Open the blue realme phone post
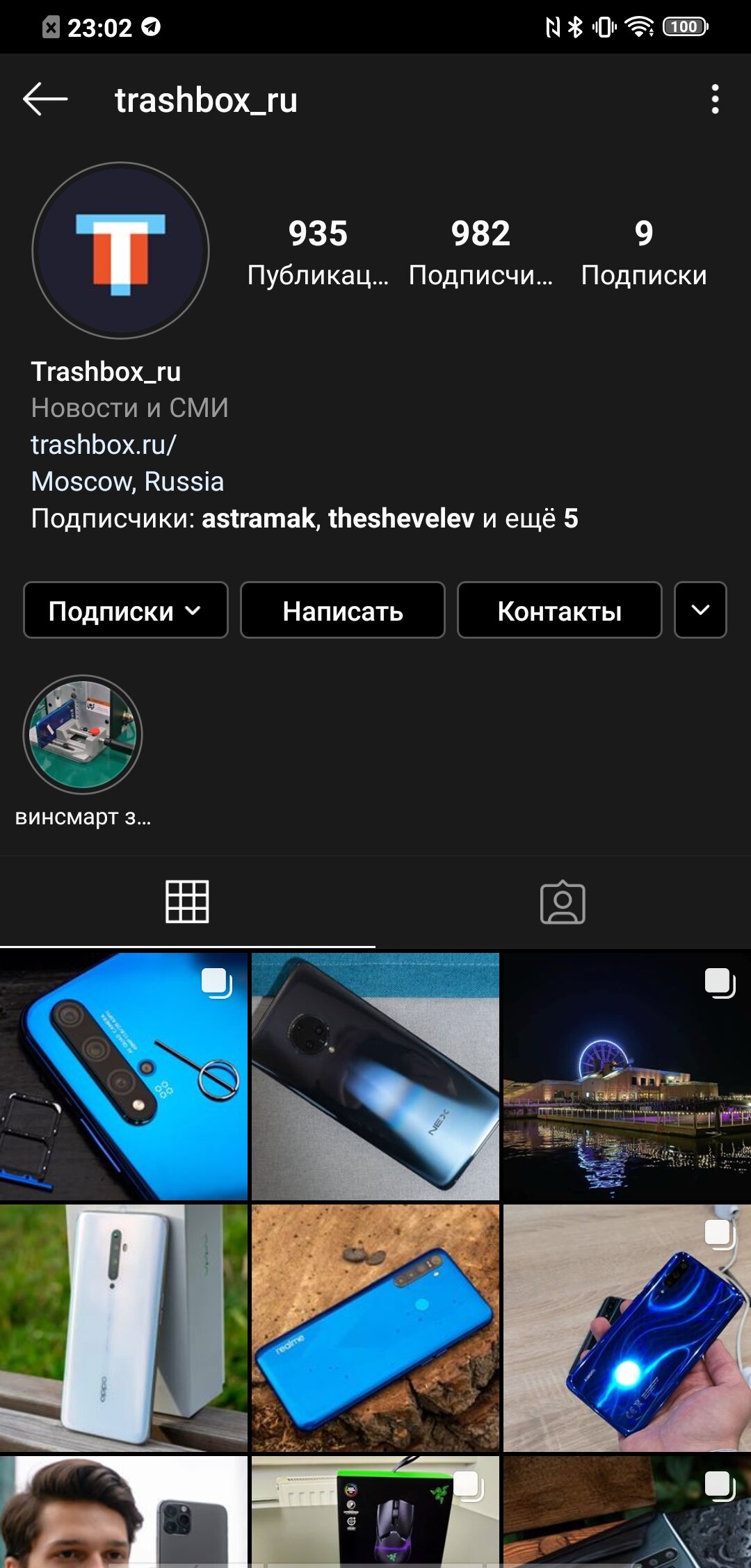 click(375, 1328)
